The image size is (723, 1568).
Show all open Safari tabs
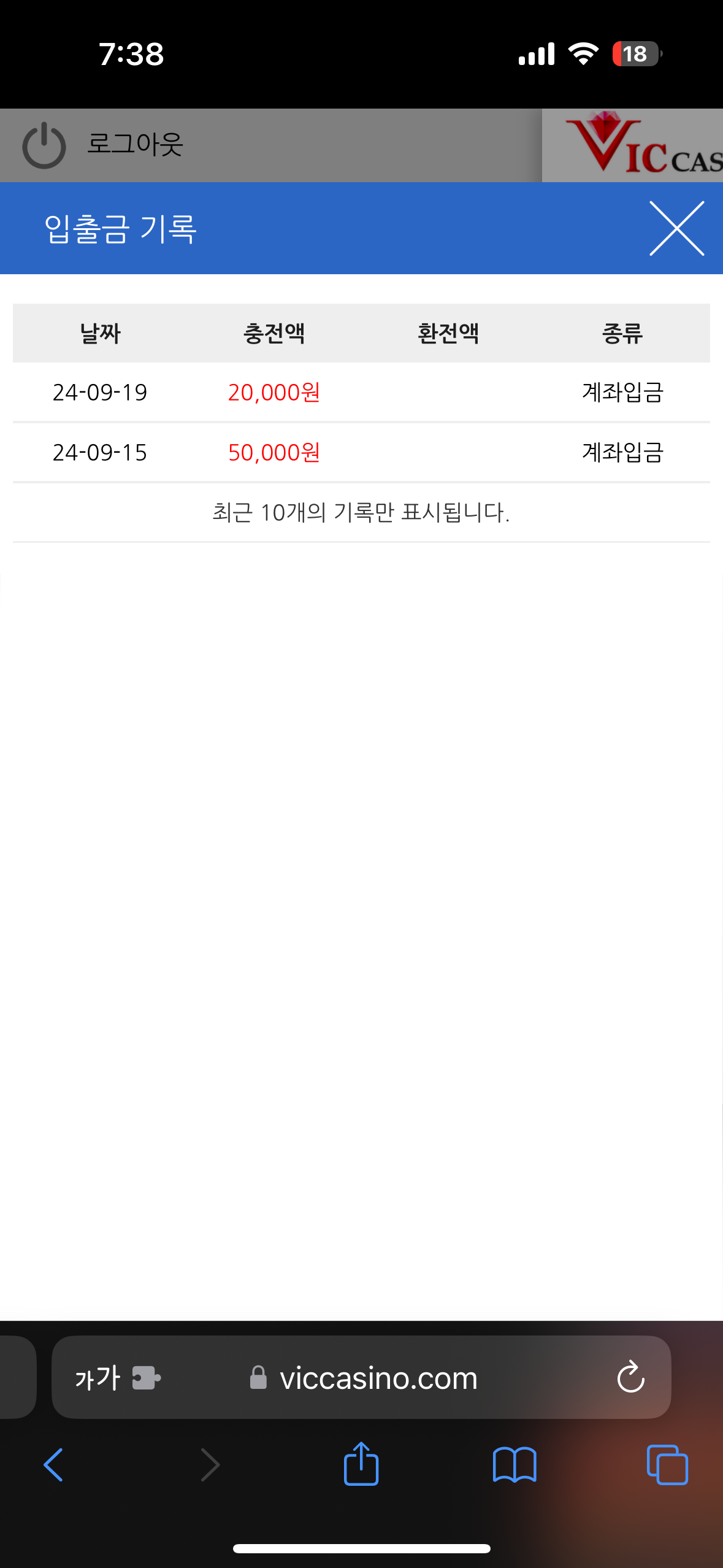point(667,1464)
